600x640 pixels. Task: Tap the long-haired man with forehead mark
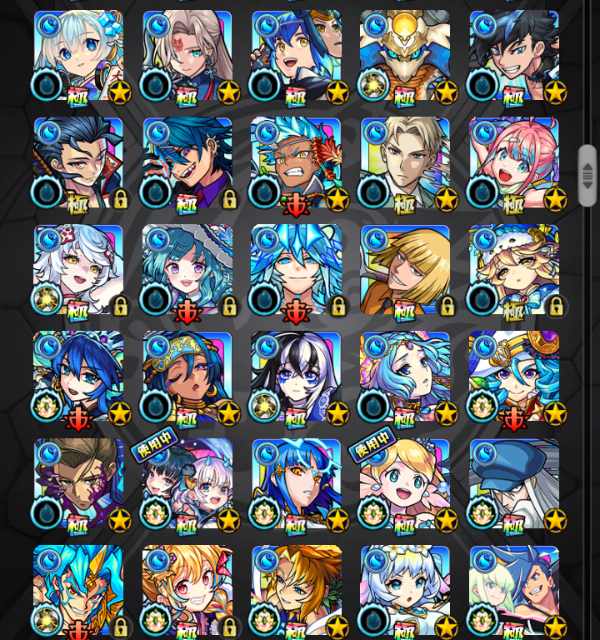click(187, 56)
